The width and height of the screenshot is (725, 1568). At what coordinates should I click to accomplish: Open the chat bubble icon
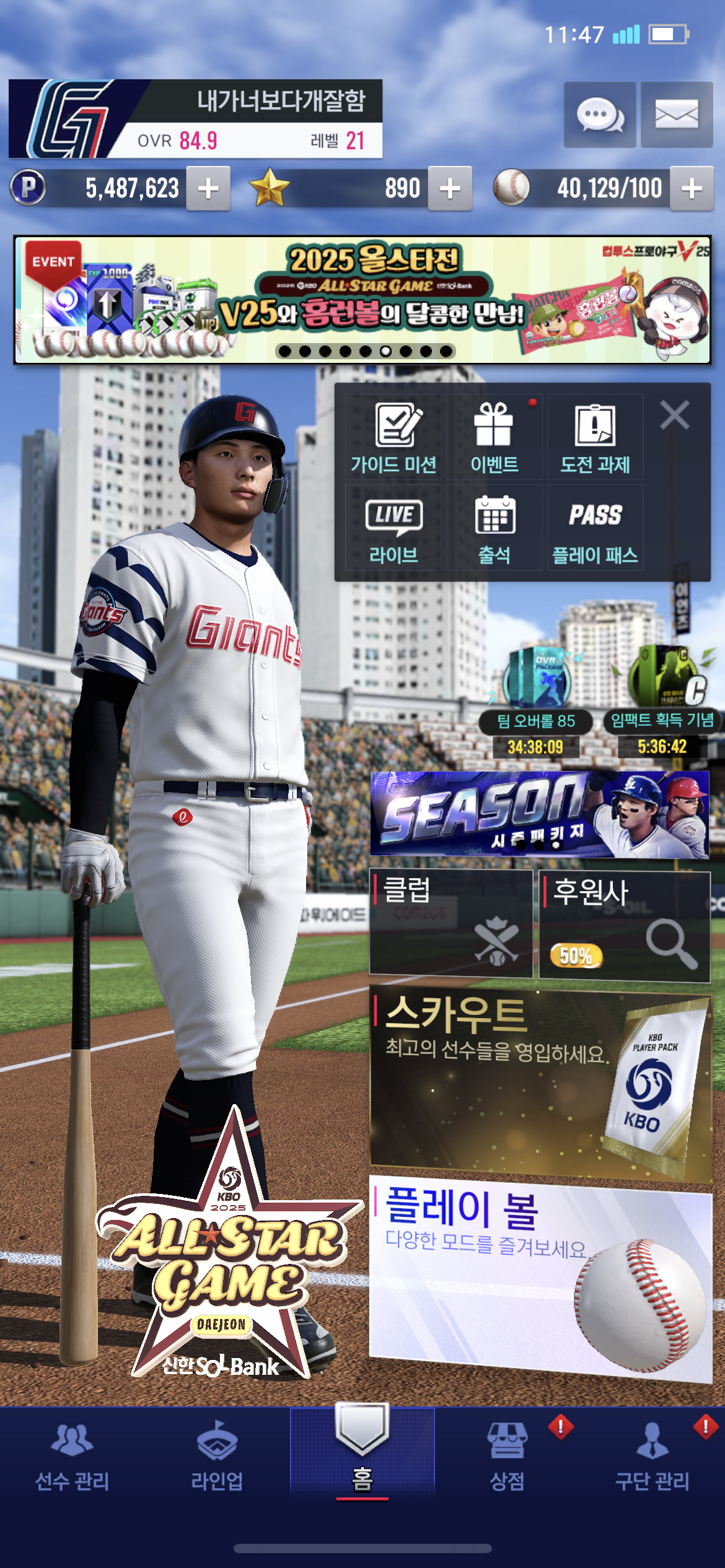pyautogui.click(x=599, y=115)
